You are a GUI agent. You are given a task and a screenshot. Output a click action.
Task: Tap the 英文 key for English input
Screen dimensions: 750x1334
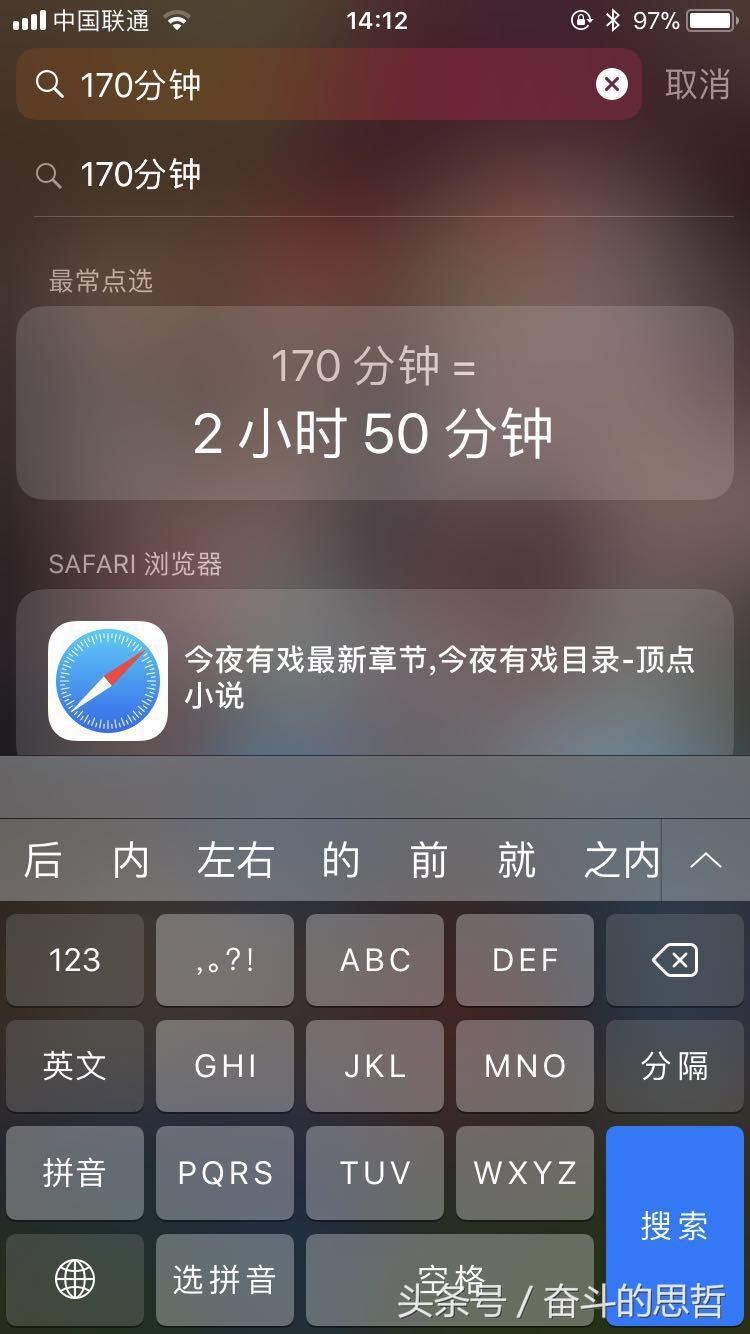(75, 1066)
